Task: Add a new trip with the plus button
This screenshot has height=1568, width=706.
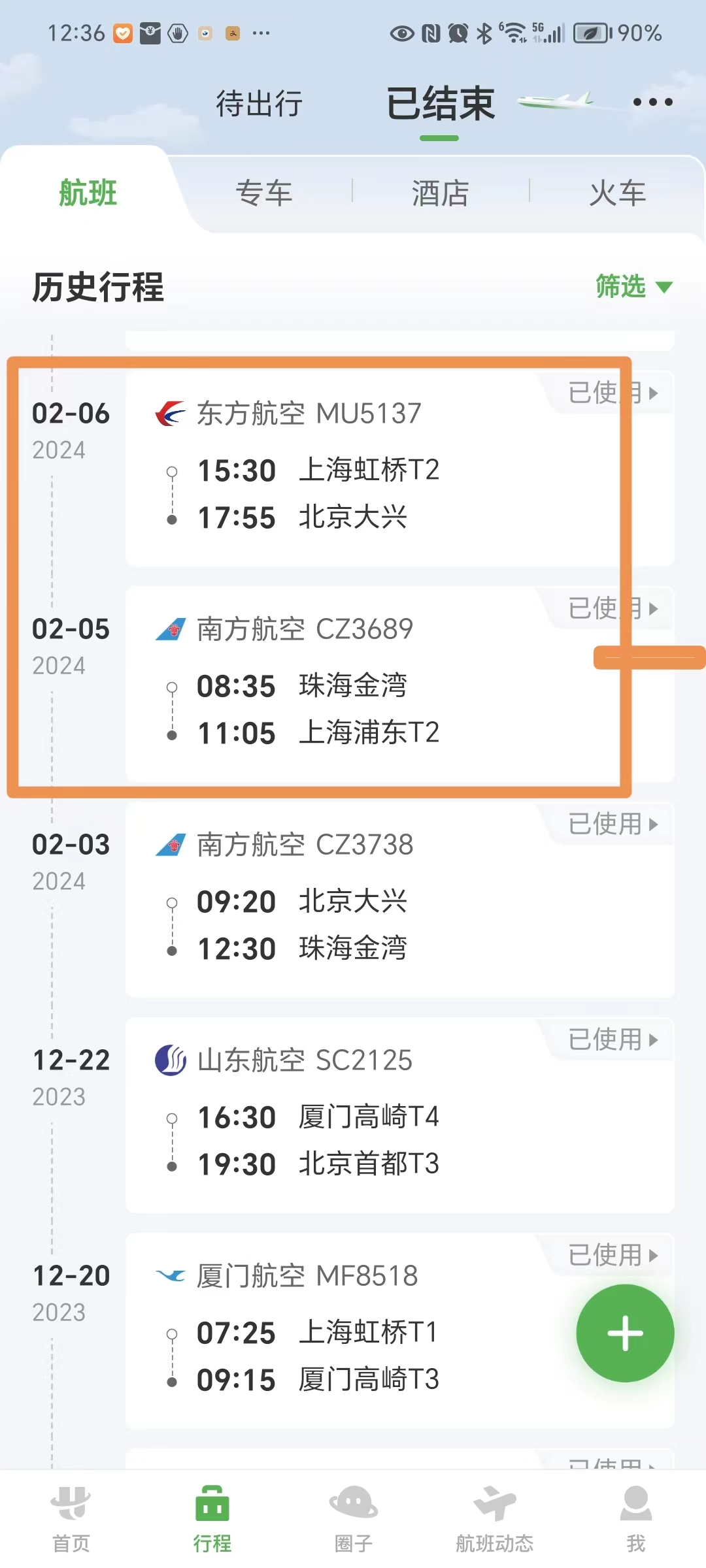Action: tap(625, 1333)
